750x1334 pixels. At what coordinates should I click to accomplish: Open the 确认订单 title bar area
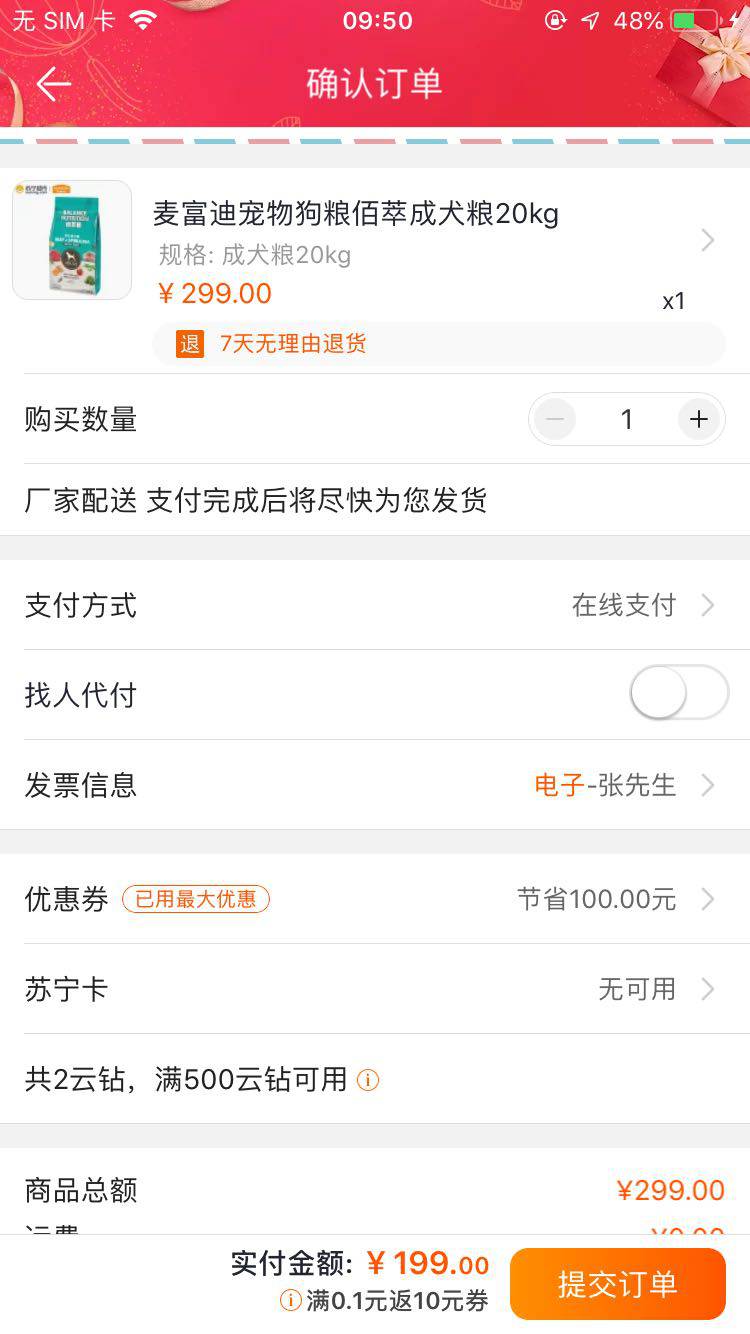[375, 84]
